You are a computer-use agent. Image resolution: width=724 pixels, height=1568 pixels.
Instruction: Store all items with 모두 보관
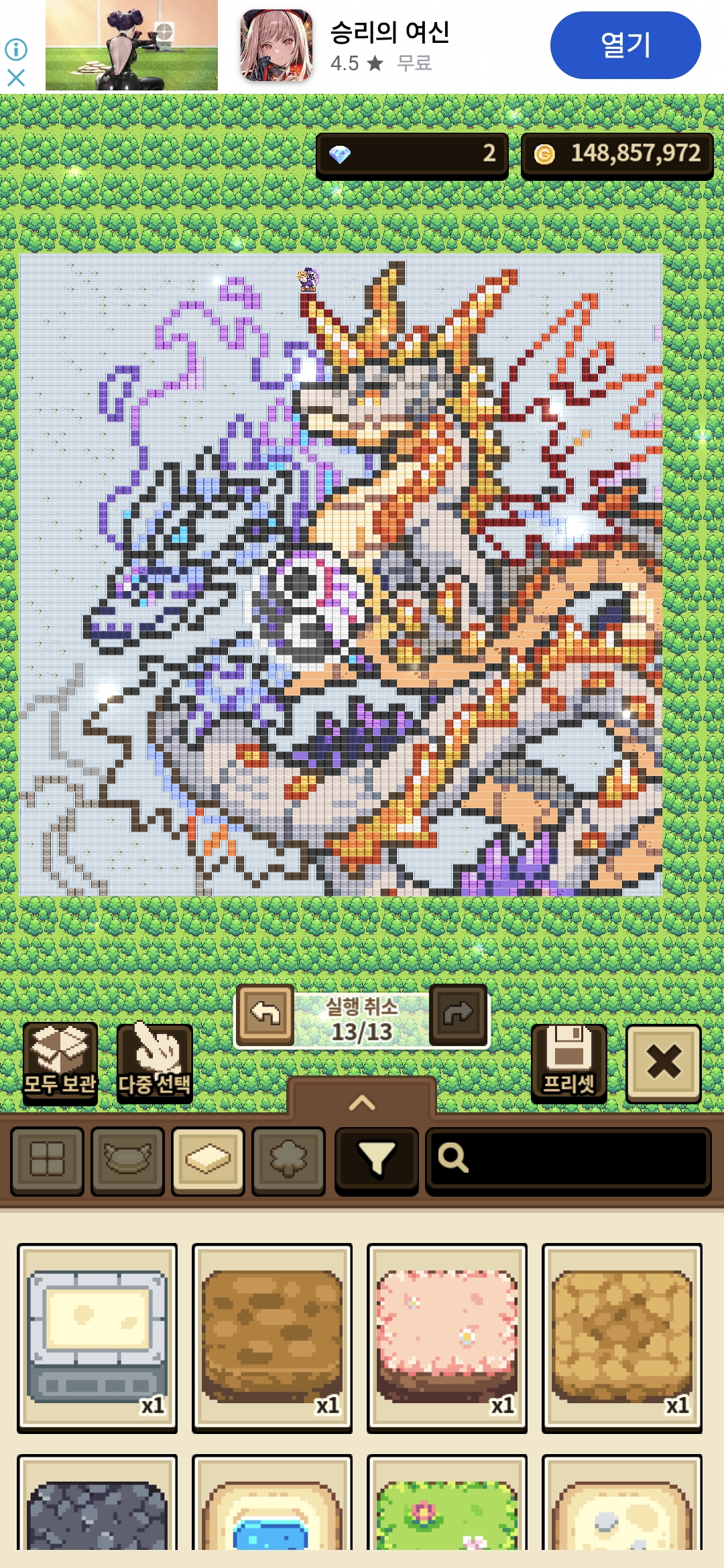tap(60, 1062)
